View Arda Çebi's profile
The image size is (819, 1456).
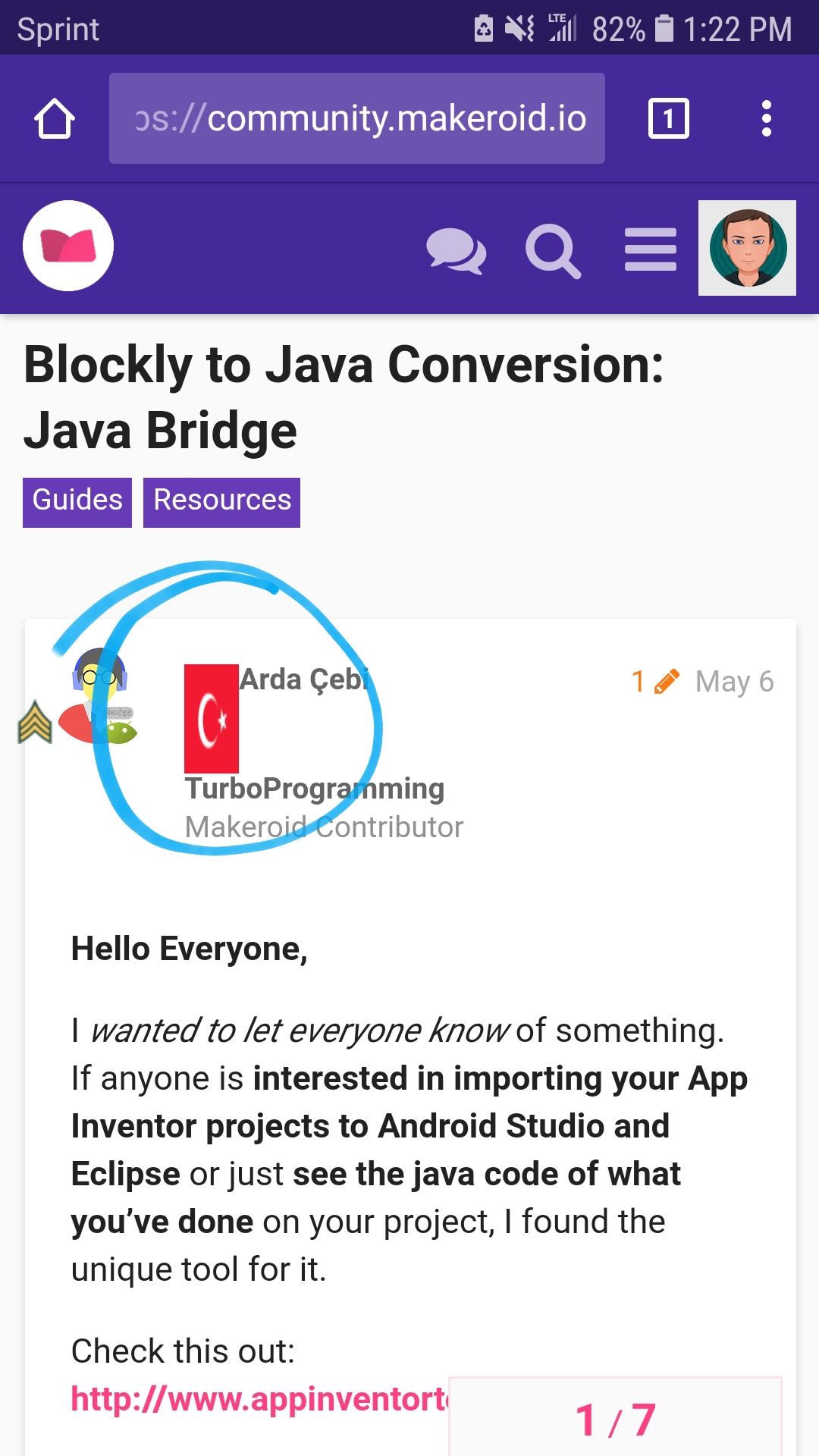click(304, 679)
